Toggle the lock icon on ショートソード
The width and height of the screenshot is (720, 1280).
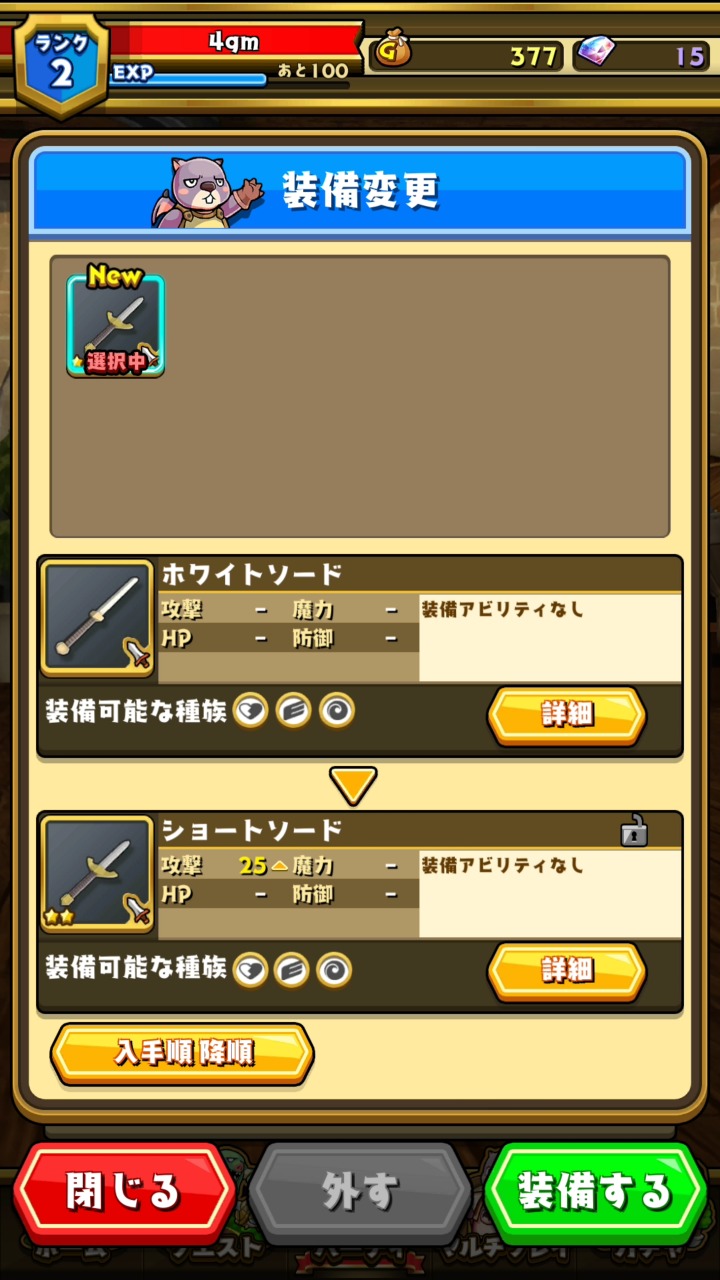[x=634, y=831]
